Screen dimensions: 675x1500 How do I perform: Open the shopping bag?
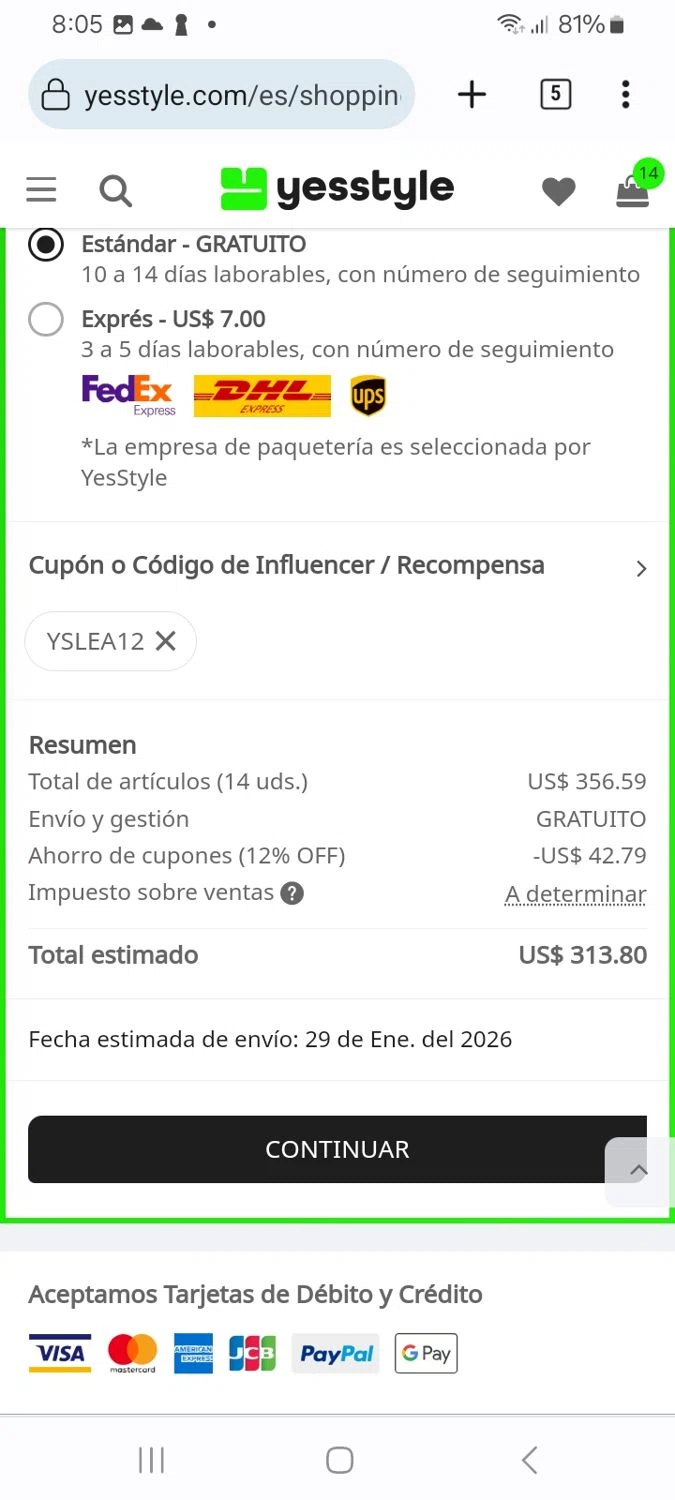pyautogui.click(x=633, y=189)
